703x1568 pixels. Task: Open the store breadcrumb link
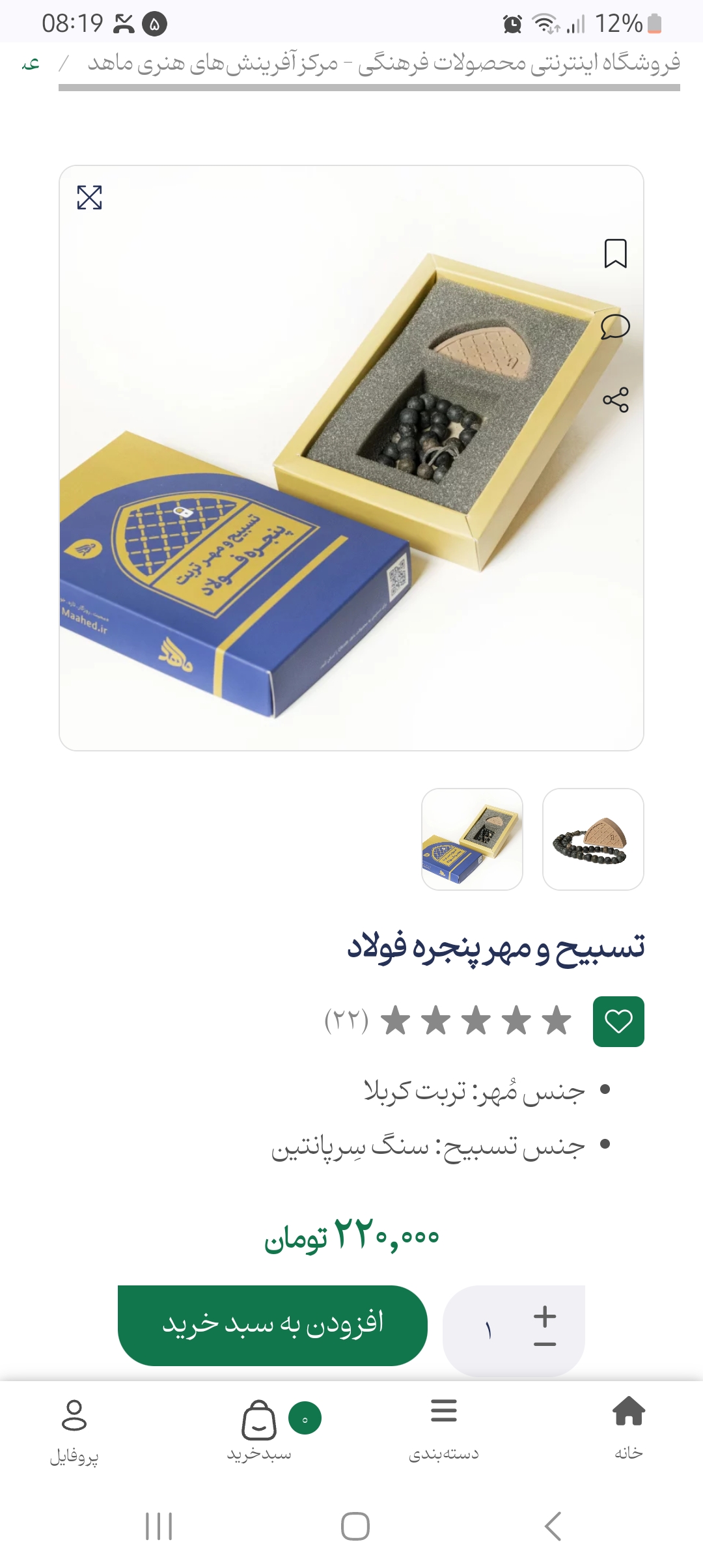tap(384, 63)
